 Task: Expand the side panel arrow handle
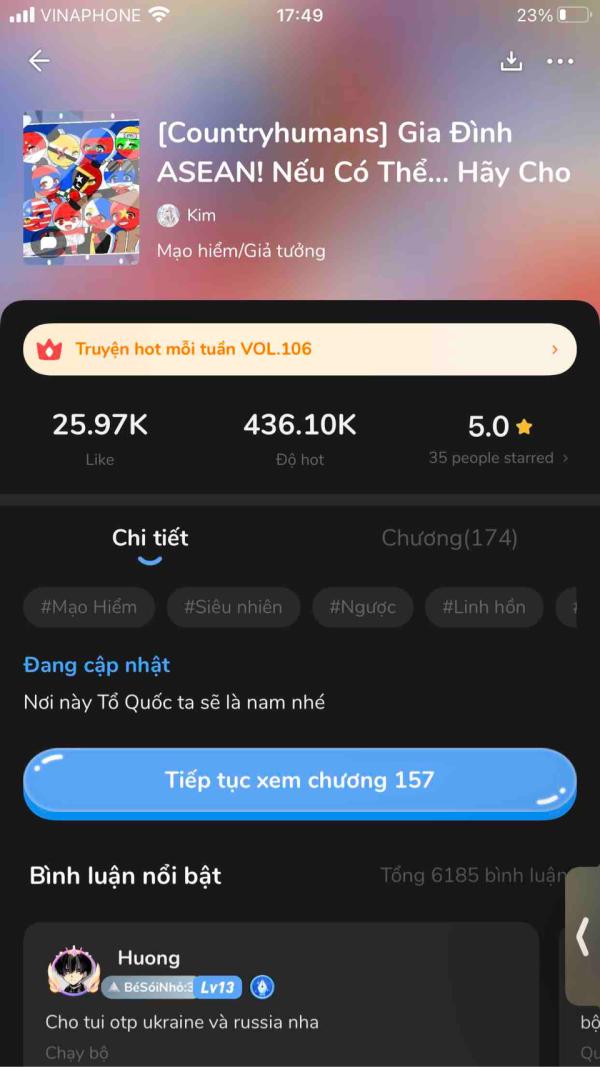pos(582,936)
